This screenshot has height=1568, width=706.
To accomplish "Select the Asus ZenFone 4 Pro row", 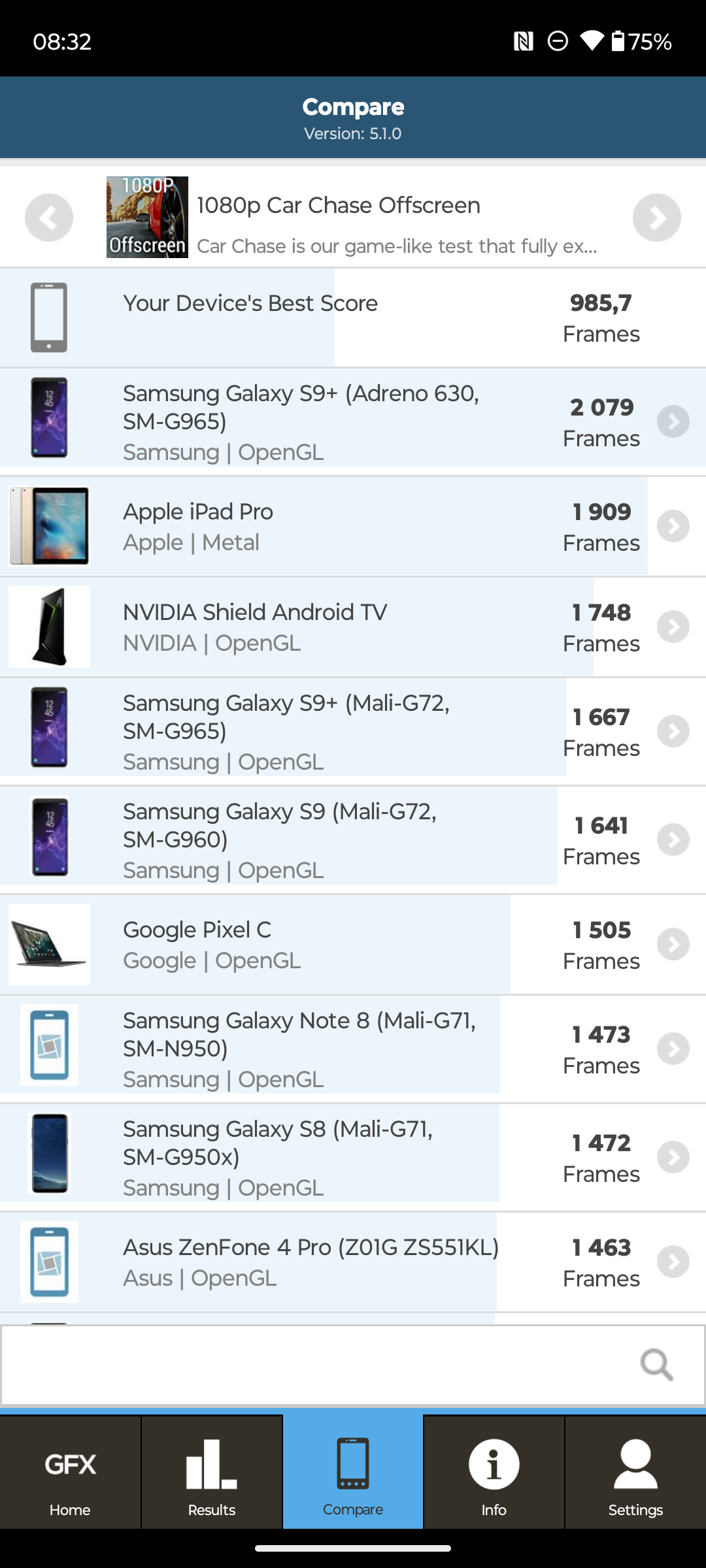I will (353, 1262).
